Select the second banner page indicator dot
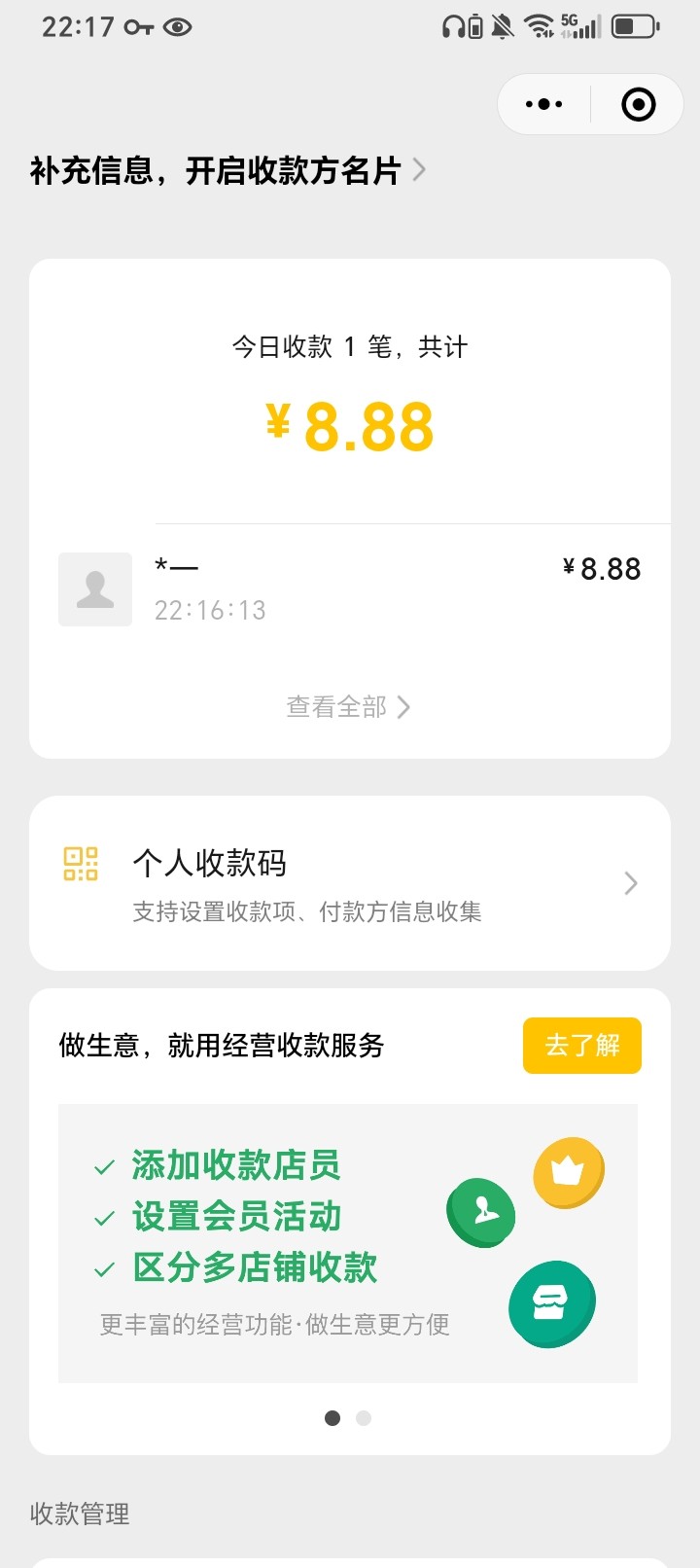The height and width of the screenshot is (1568, 700). 364,1418
